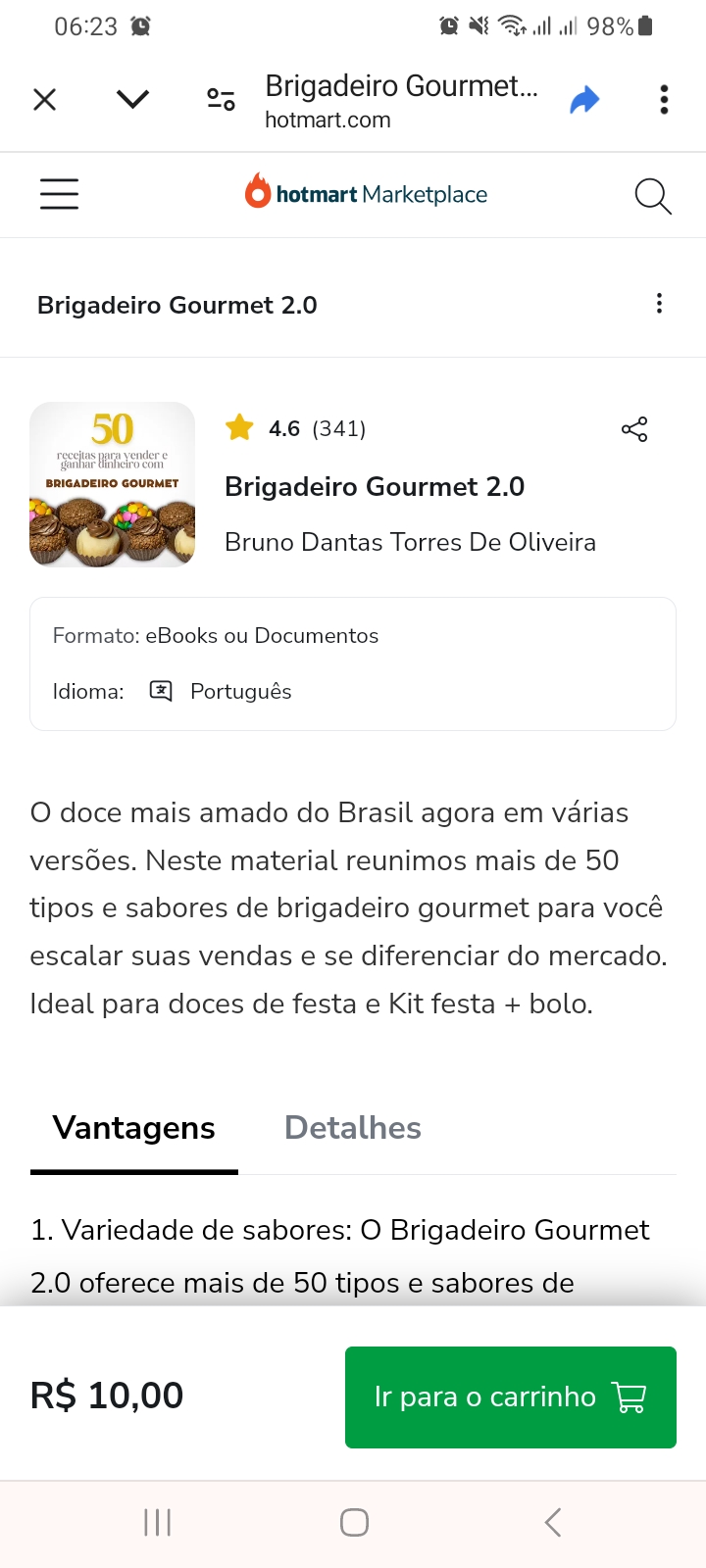Collapse the browser tab with the chevron
Viewport: 706px width, 1568px height.
[132, 99]
